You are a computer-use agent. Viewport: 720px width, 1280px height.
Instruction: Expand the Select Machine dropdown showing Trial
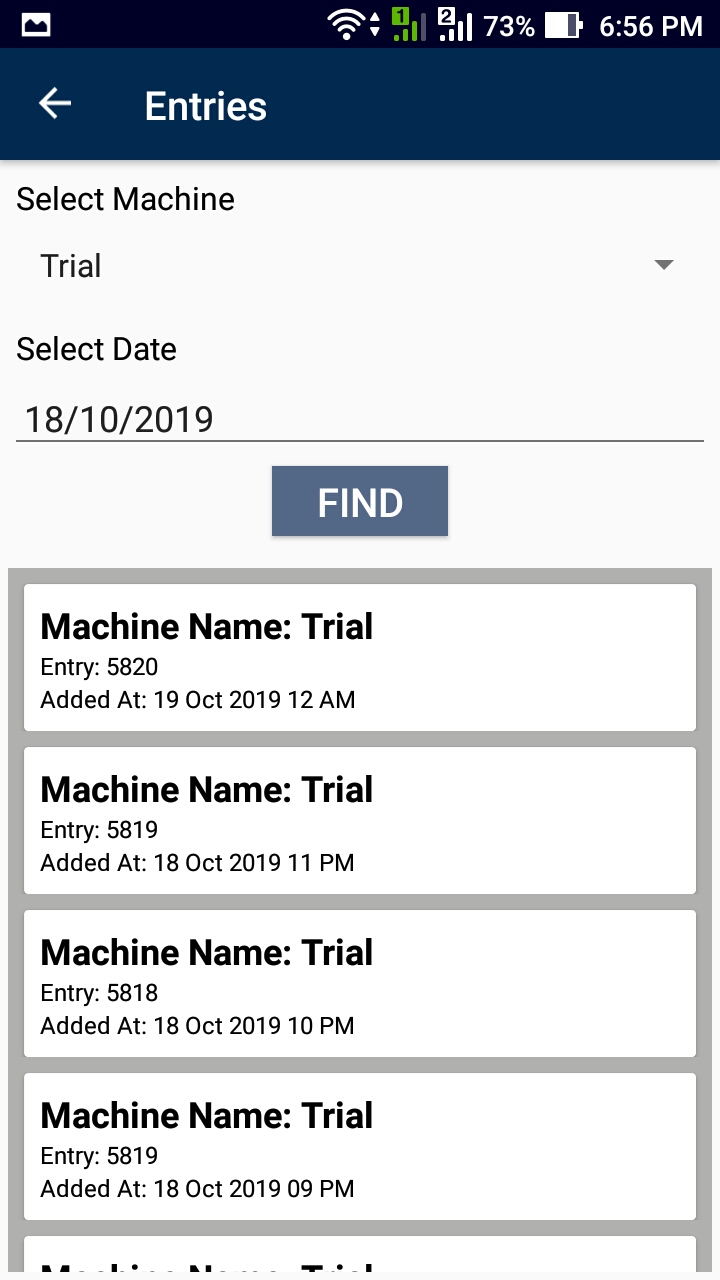point(360,266)
